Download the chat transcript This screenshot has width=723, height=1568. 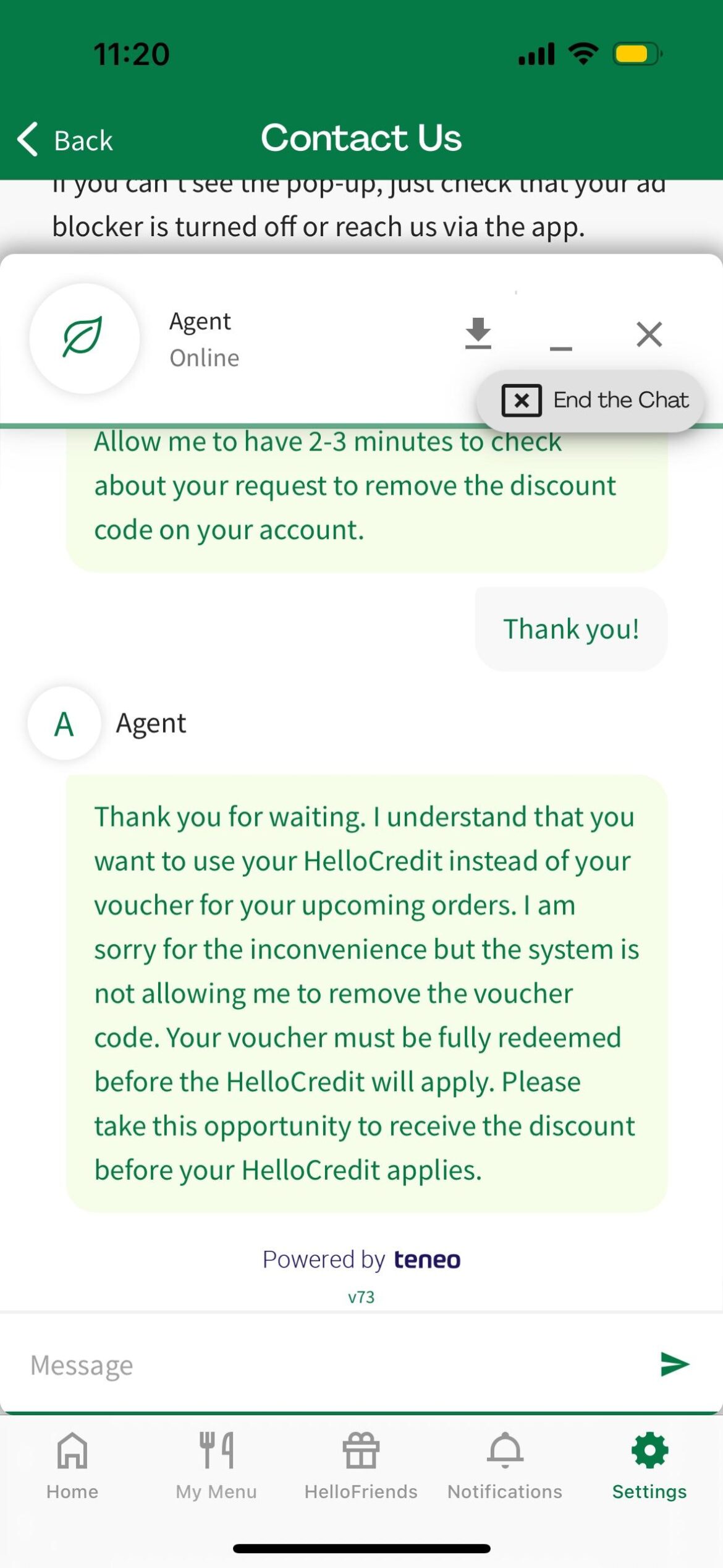tap(478, 334)
